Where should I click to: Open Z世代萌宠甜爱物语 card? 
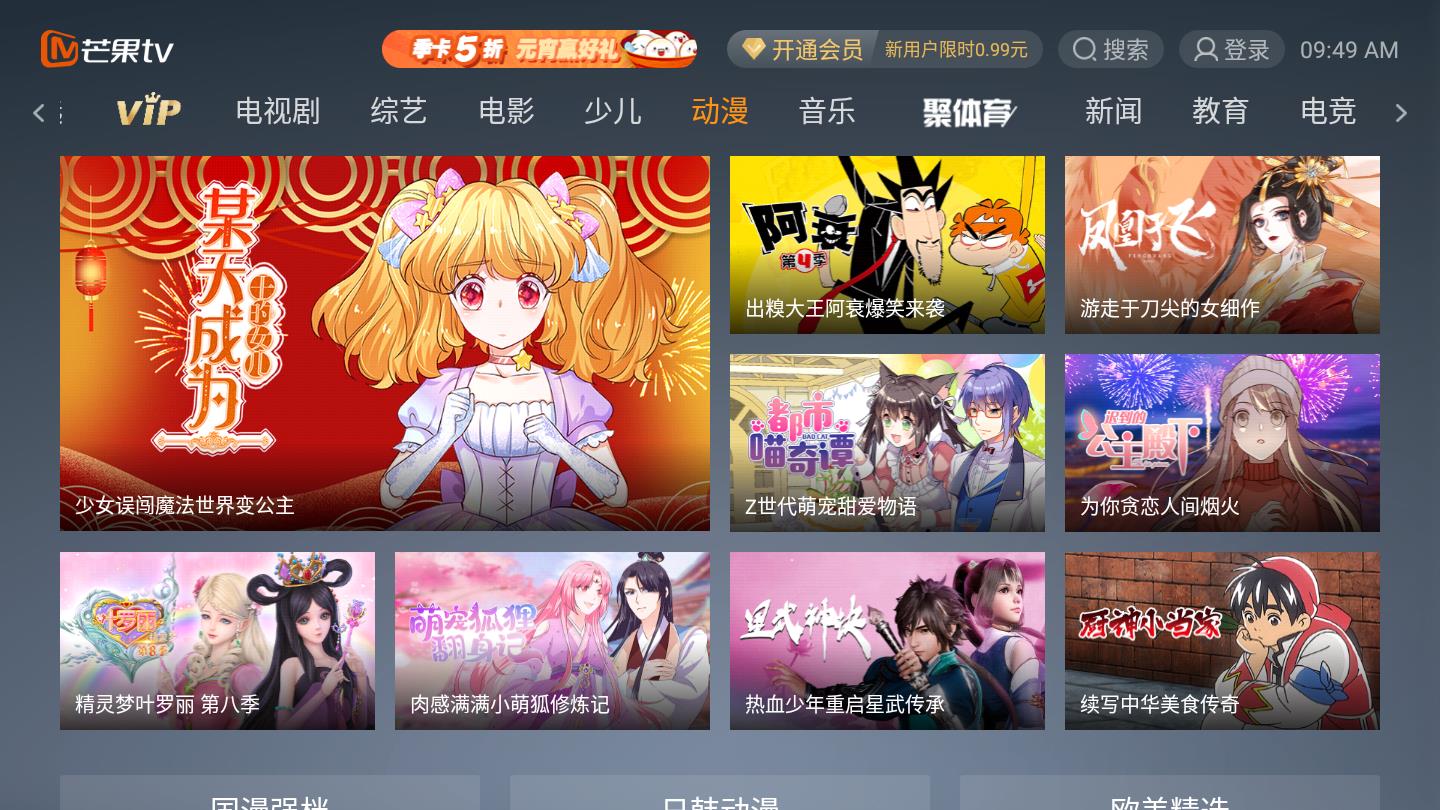click(887, 443)
